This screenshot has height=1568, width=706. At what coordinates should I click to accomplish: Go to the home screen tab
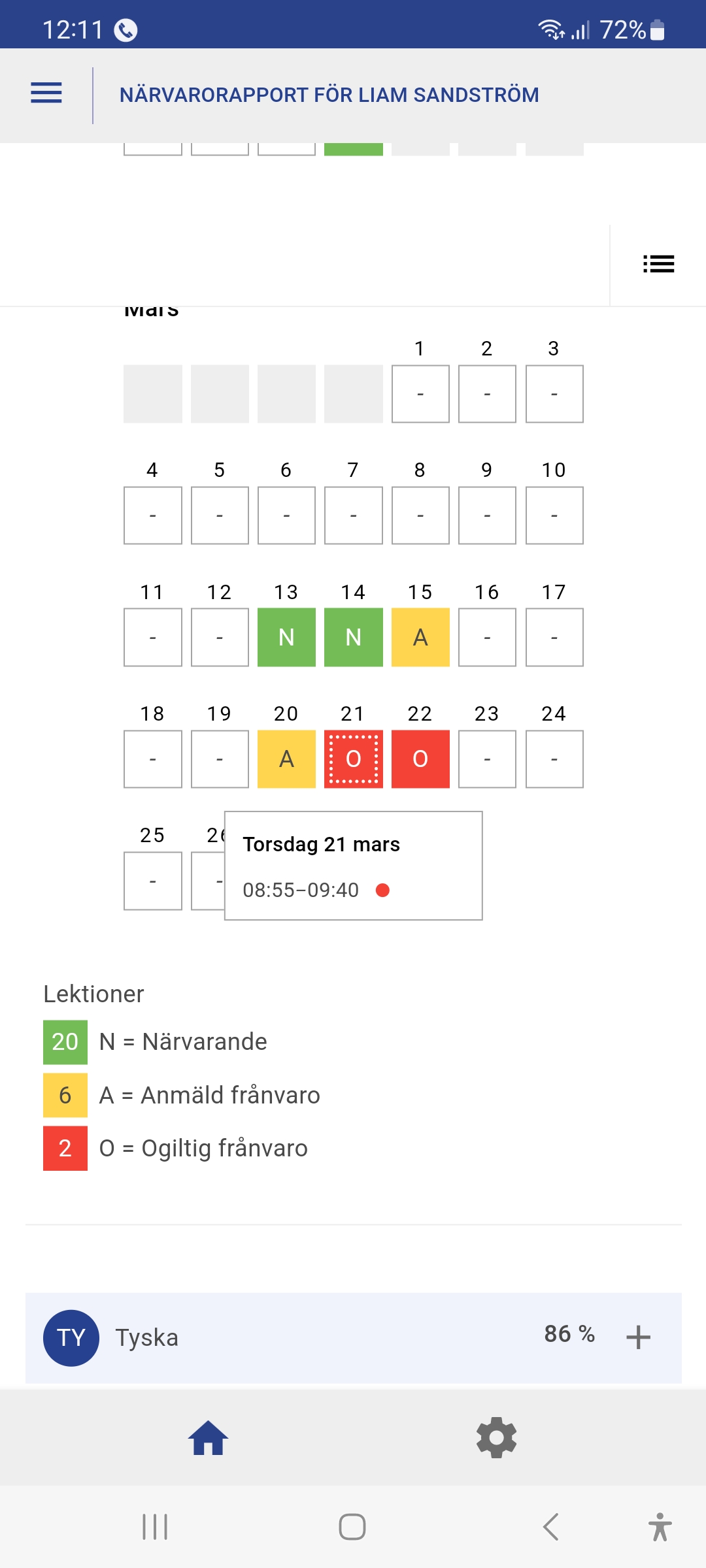pyautogui.click(x=208, y=1438)
